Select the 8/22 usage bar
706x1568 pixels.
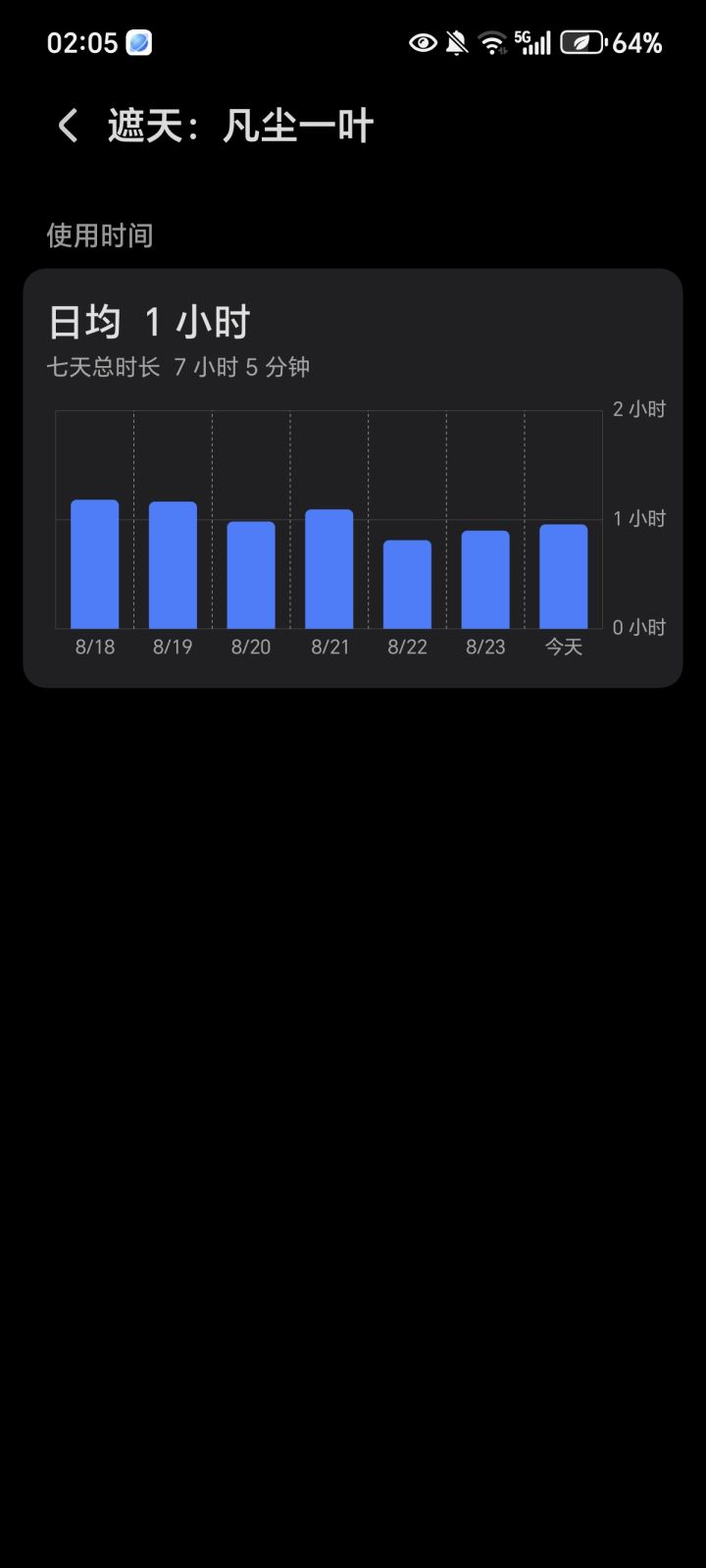(407, 585)
